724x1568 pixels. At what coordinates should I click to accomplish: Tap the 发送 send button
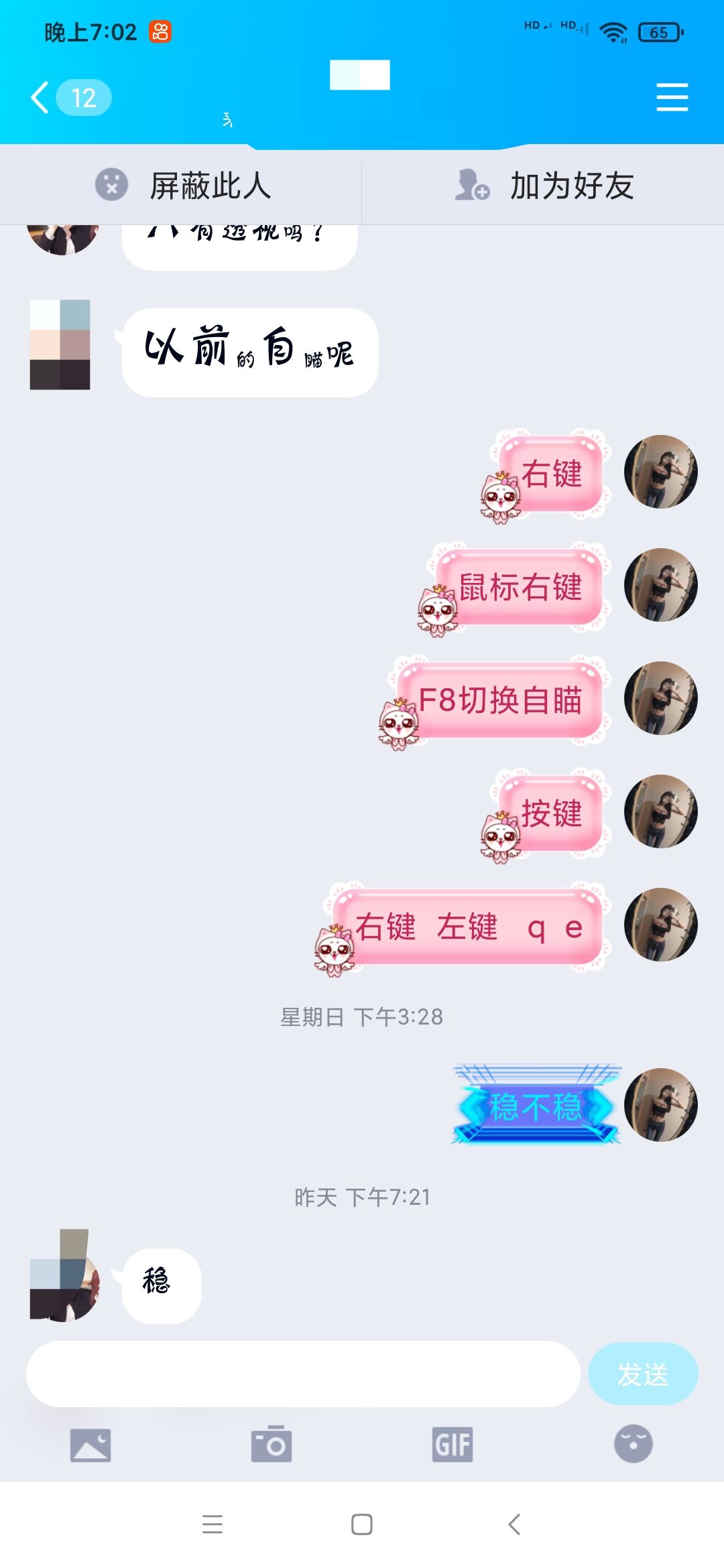(642, 1374)
